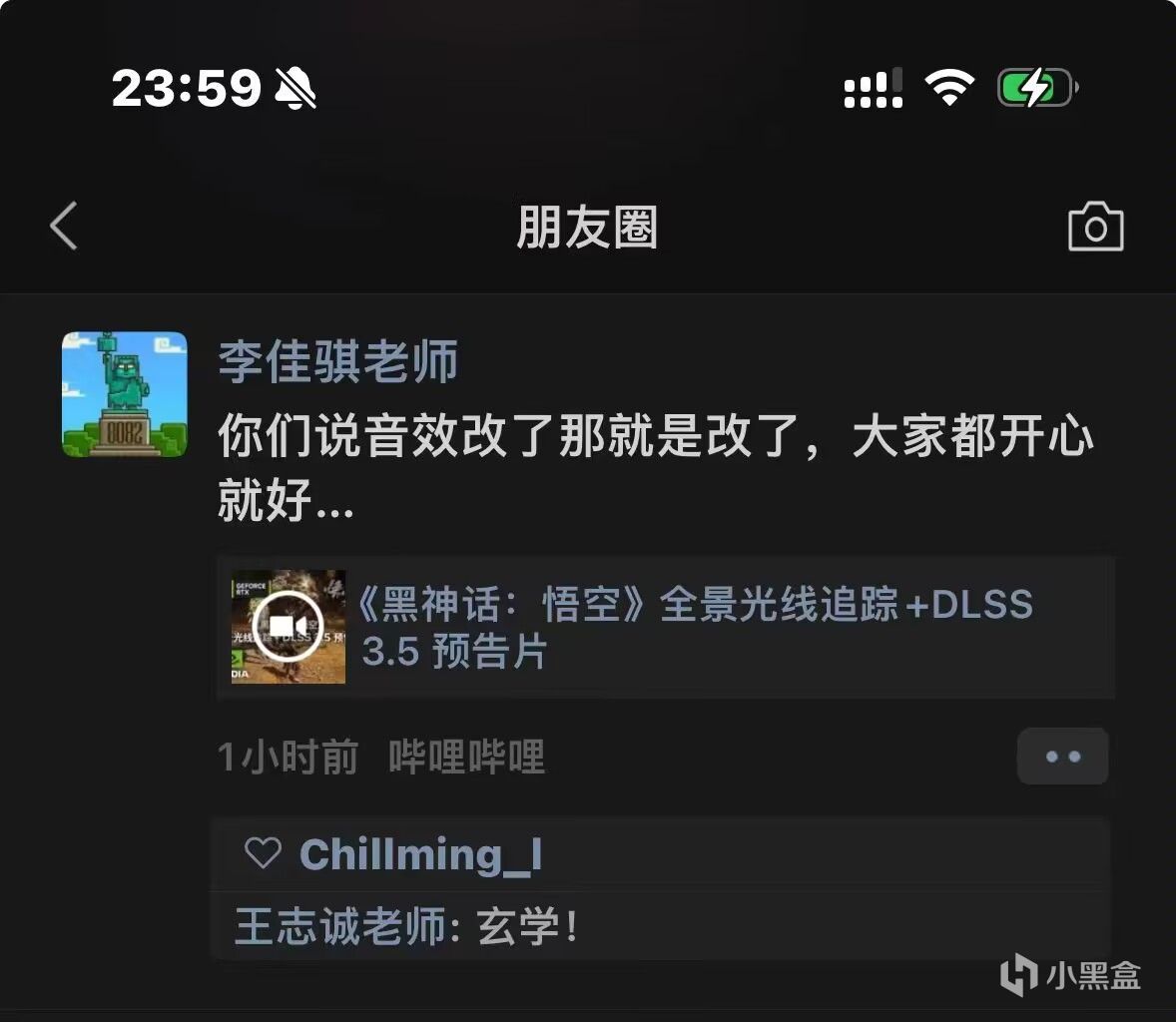The height and width of the screenshot is (1022, 1176).
Task: Open 李佳骐老师's profile avatar
Action: (125, 394)
